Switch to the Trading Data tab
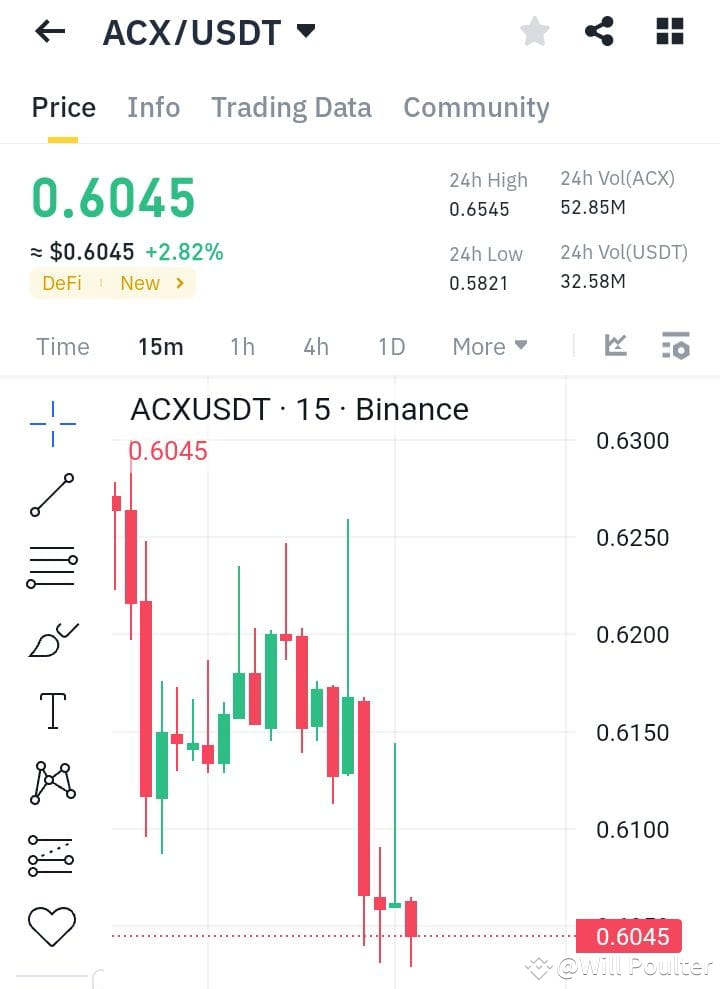 click(291, 107)
